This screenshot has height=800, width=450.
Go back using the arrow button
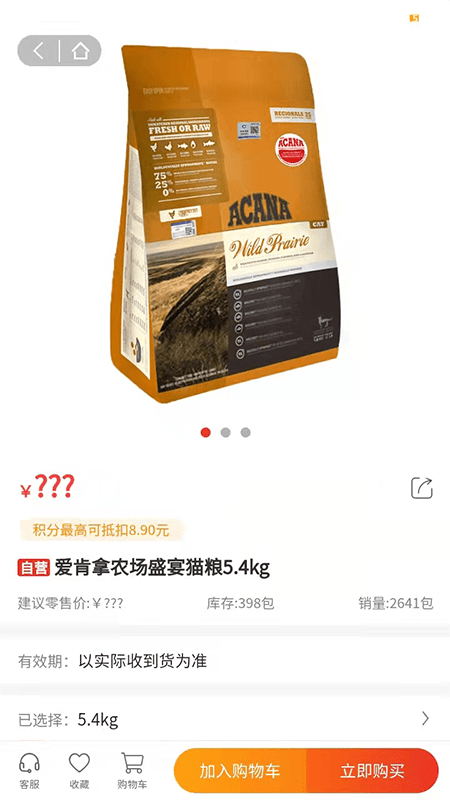click(39, 51)
